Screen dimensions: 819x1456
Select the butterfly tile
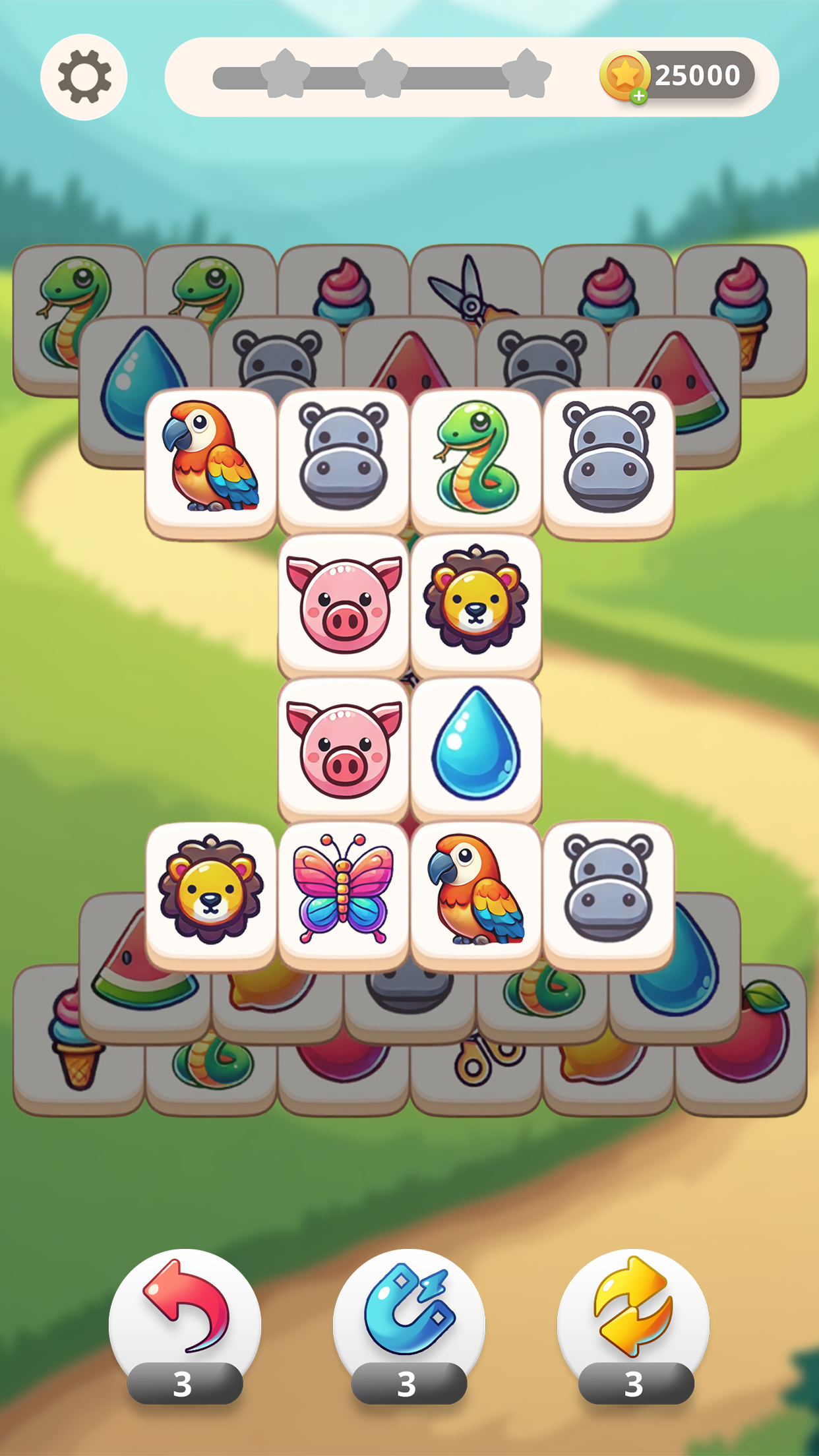tap(343, 889)
